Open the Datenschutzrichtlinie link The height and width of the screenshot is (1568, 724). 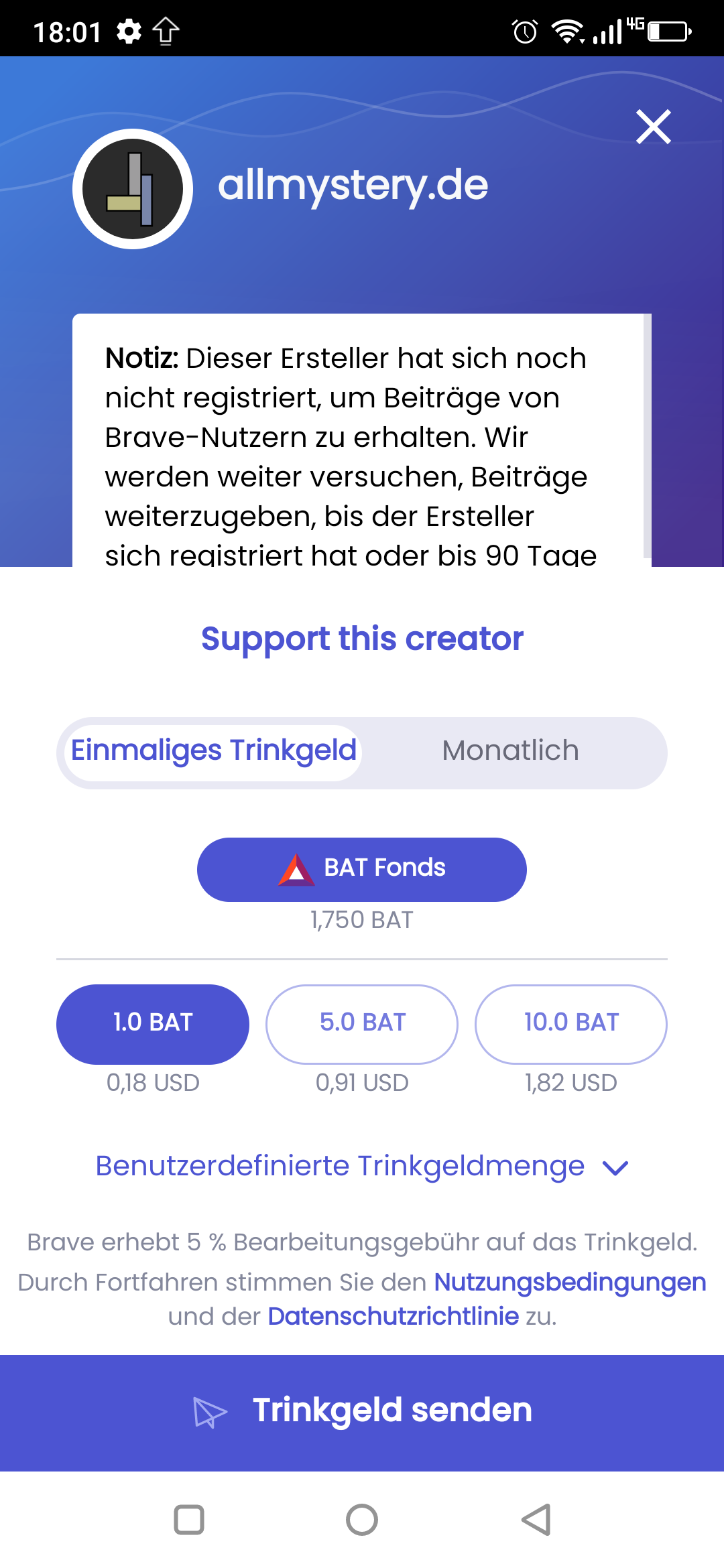(x=393, y=1316)
